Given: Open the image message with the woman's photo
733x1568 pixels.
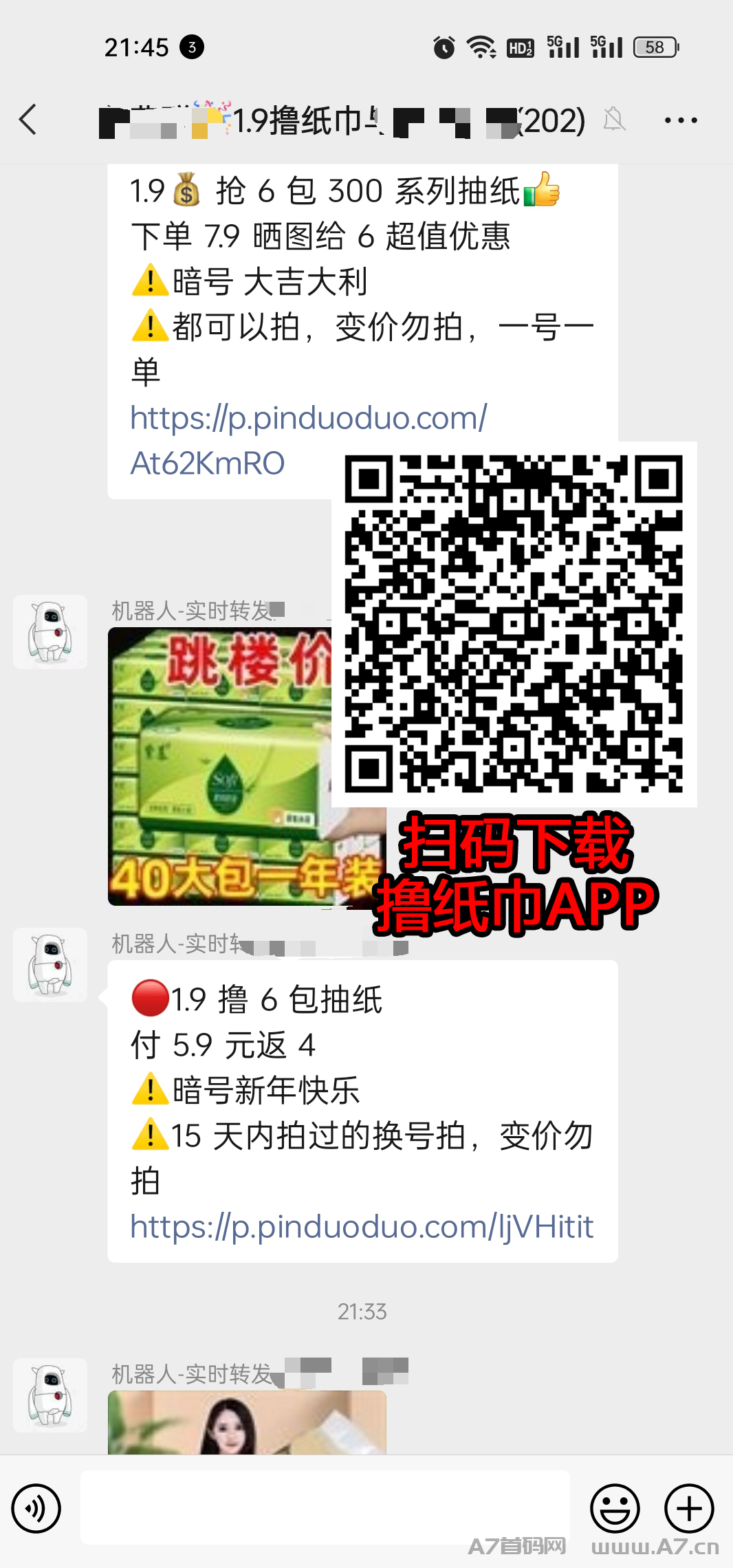Looking at the screenshot, I should (x=247, y=1422).
